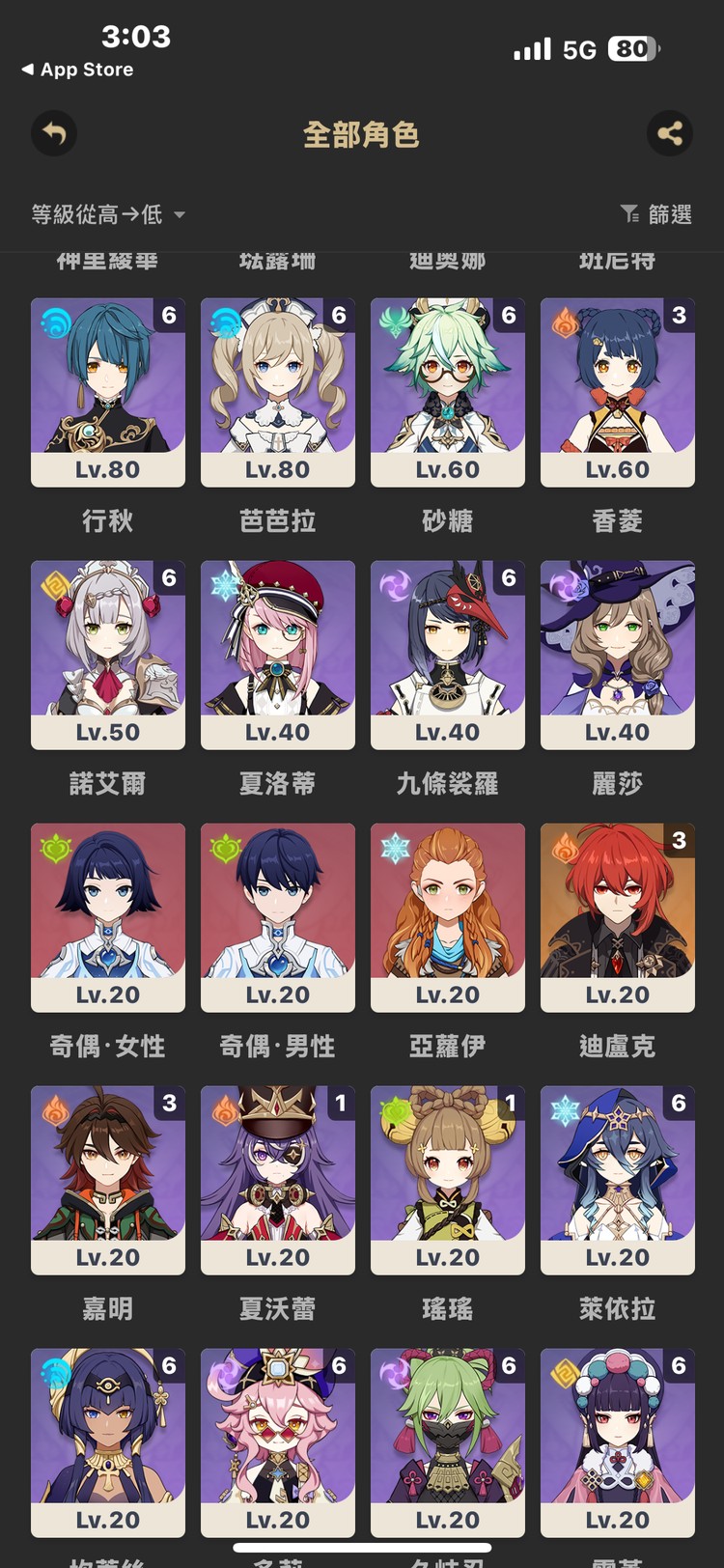
Task: Click the Geo element icon on 諾艾爾's card
Action: pos(58,581)
